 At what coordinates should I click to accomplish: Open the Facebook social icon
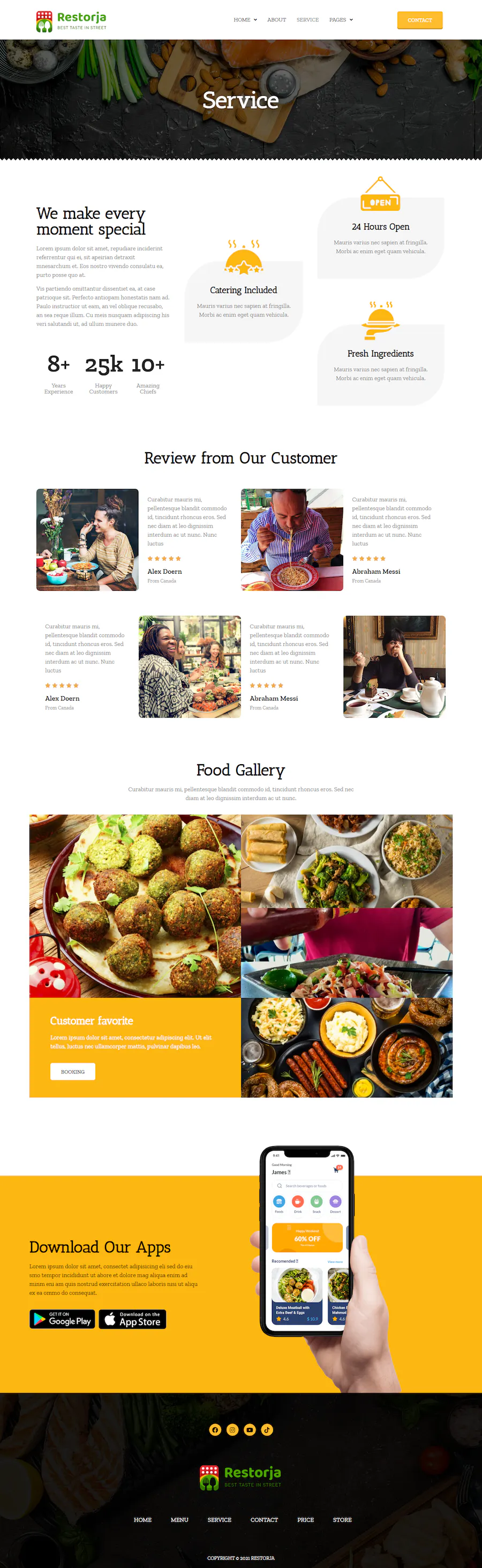(x=215, y=1430)
